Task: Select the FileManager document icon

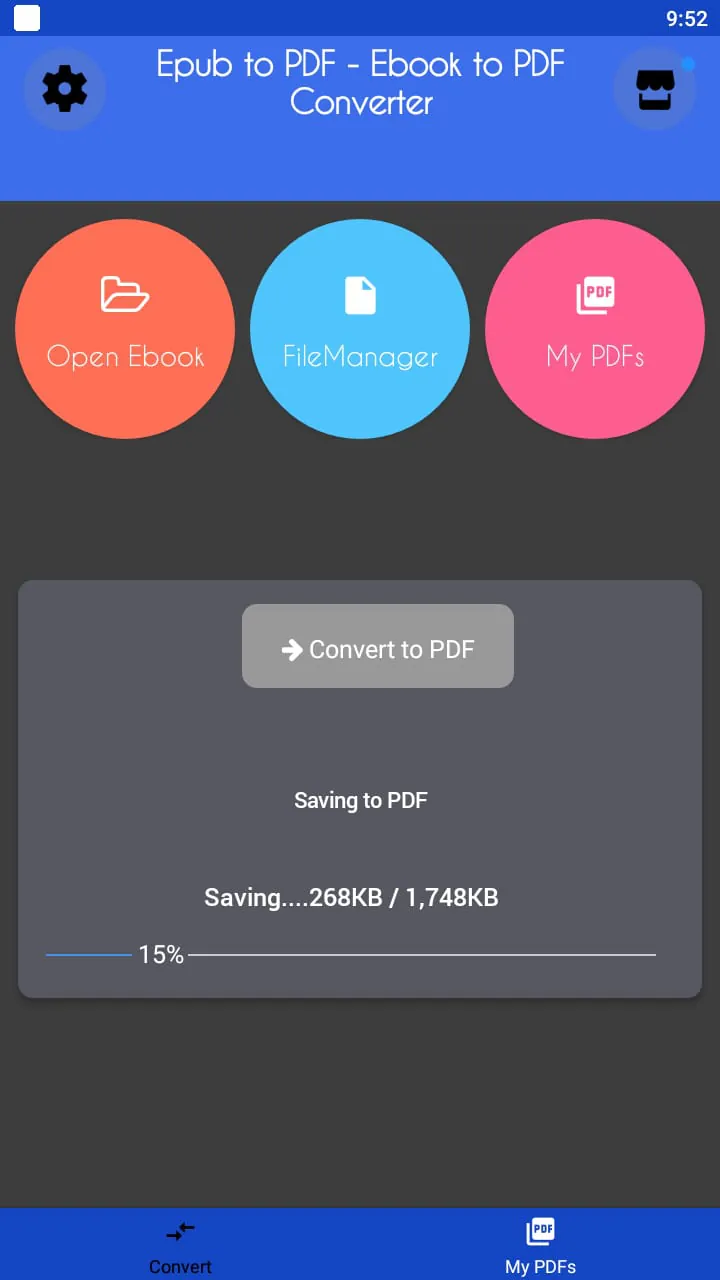Action: 360,294
